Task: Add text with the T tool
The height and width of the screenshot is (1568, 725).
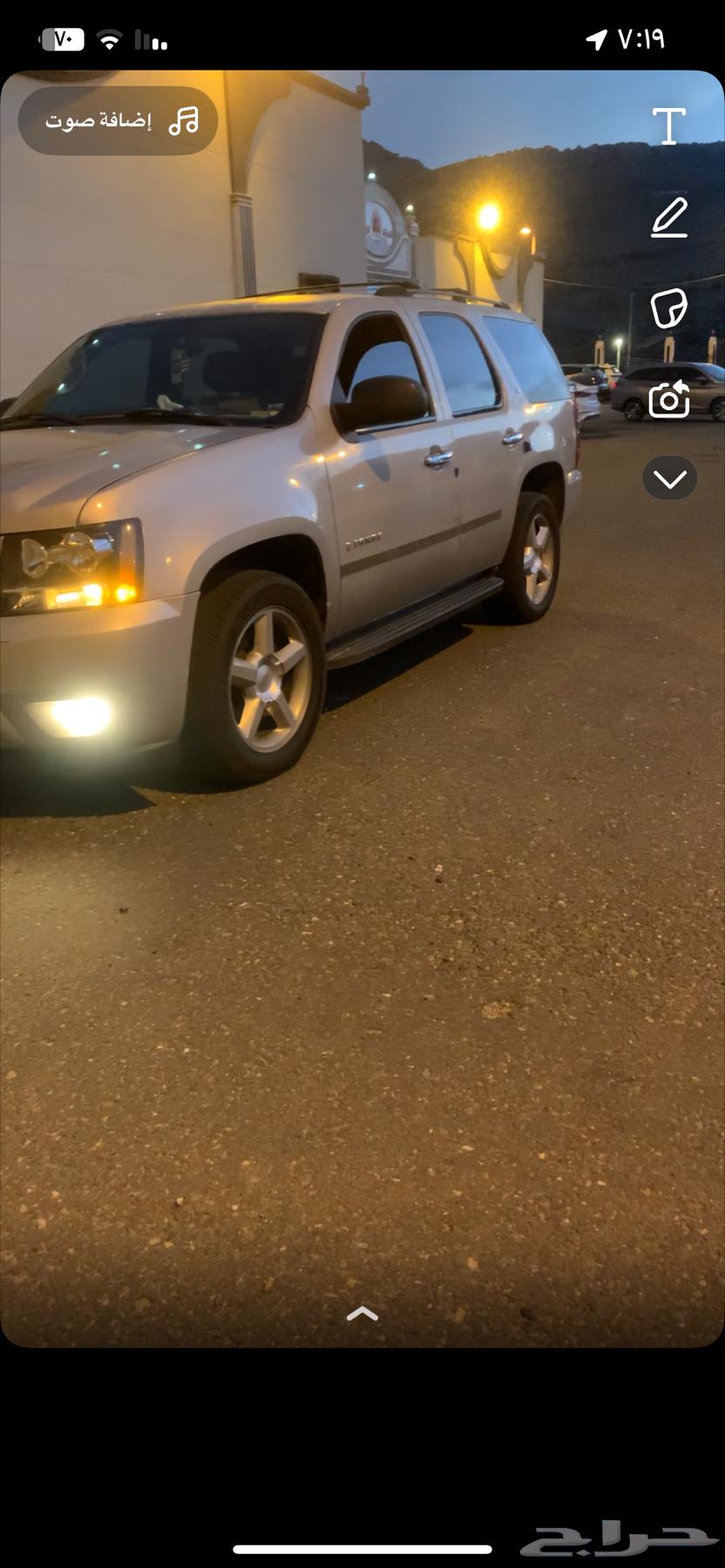Action: 668,126
